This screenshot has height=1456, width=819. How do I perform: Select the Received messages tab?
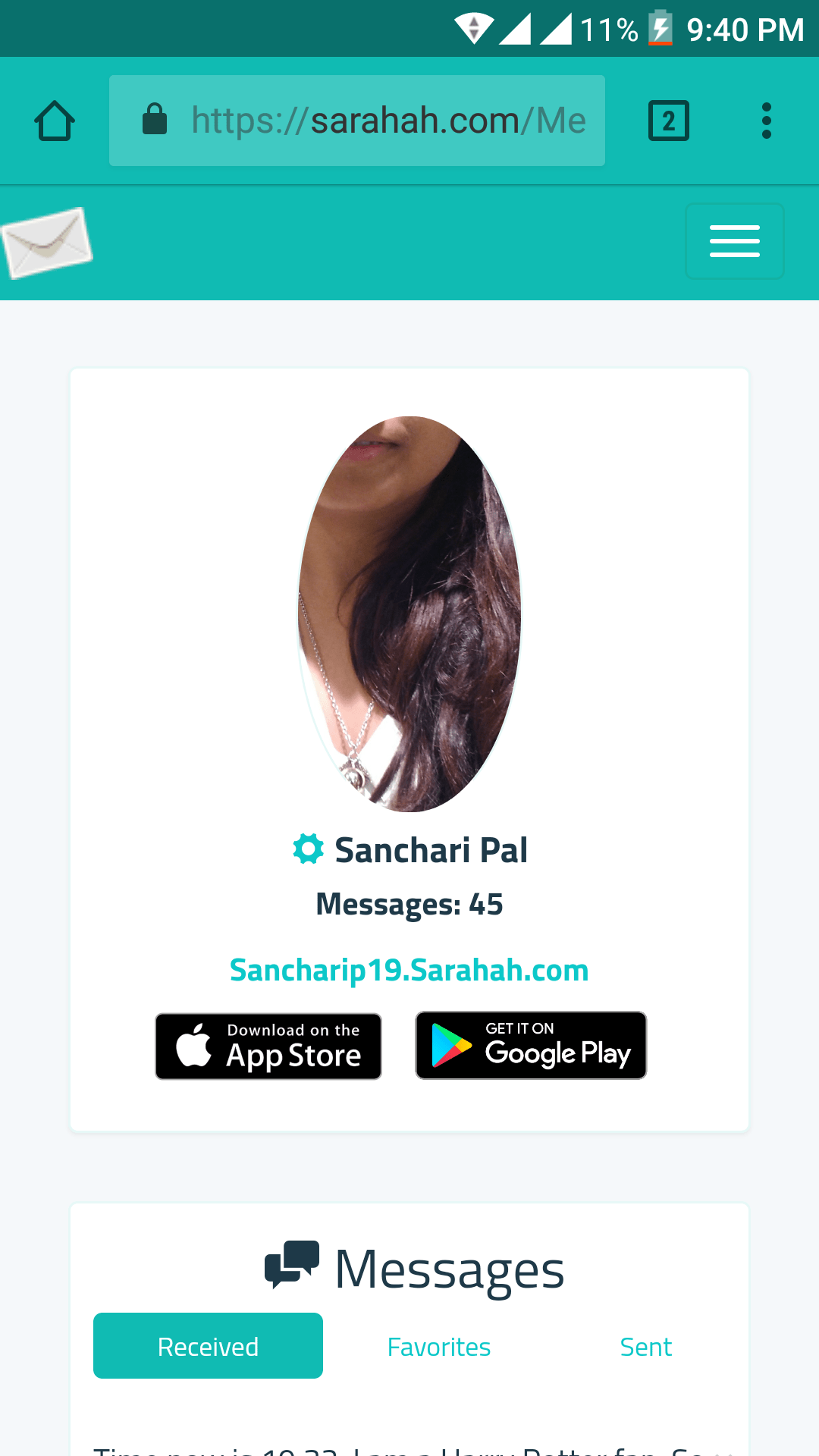click(x=208, y=1346)
